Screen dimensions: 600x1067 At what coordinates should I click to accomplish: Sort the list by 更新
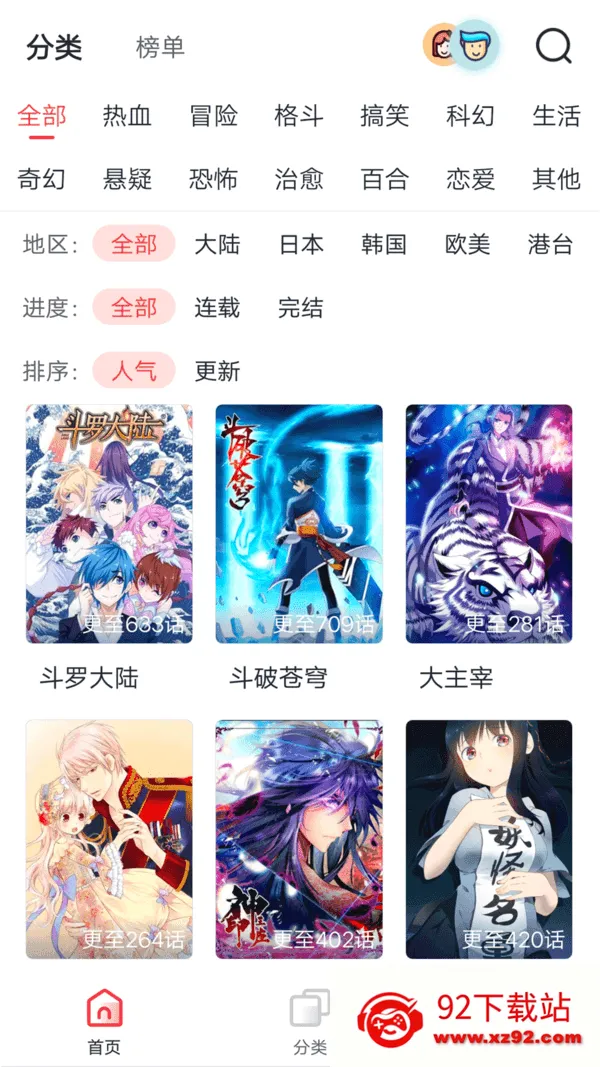coord(217,371)
